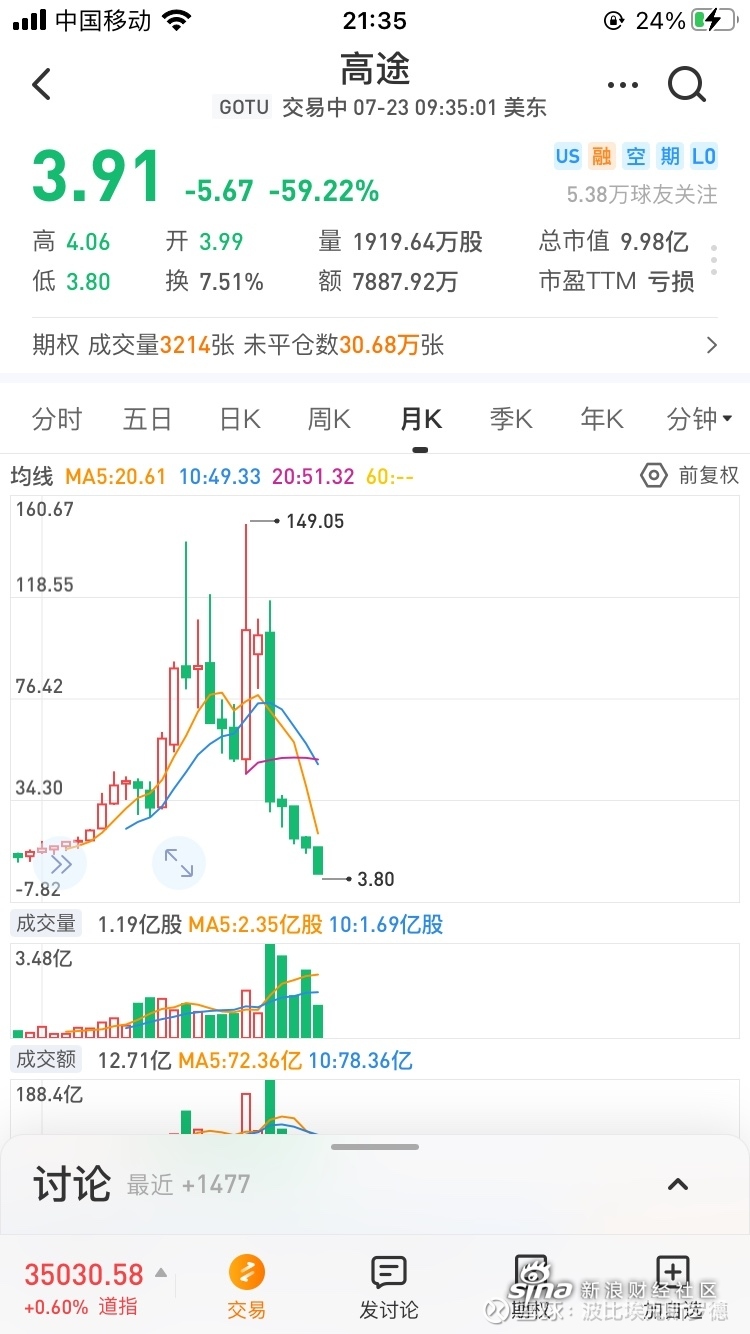
Task: Open the 成交额 indicator selector
Action: coord(46,1060)
